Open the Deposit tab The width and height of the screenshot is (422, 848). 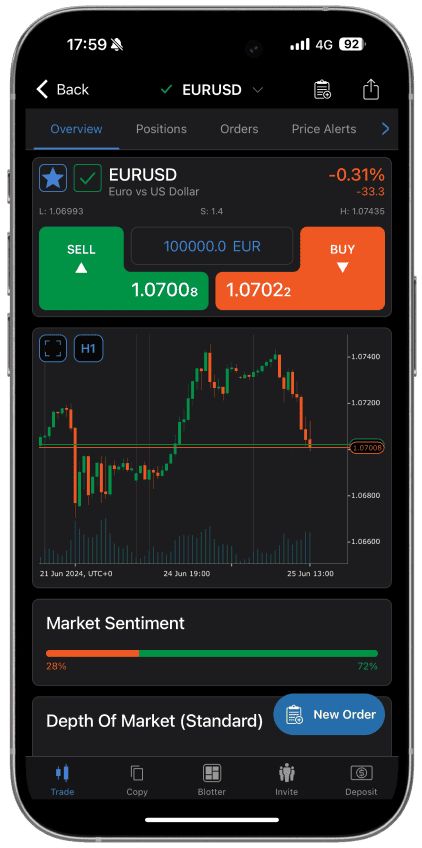361,780
